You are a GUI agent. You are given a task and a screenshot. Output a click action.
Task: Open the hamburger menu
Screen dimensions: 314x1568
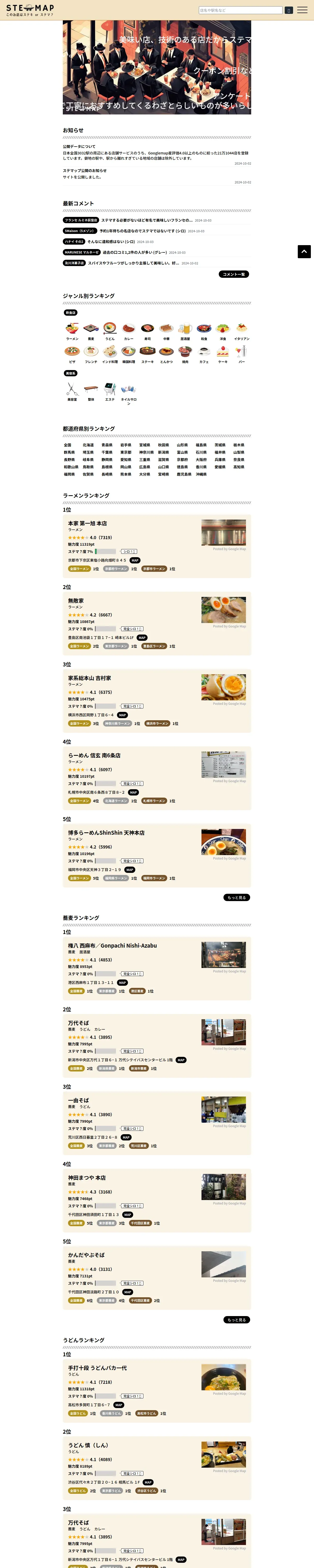coord(302,10)
